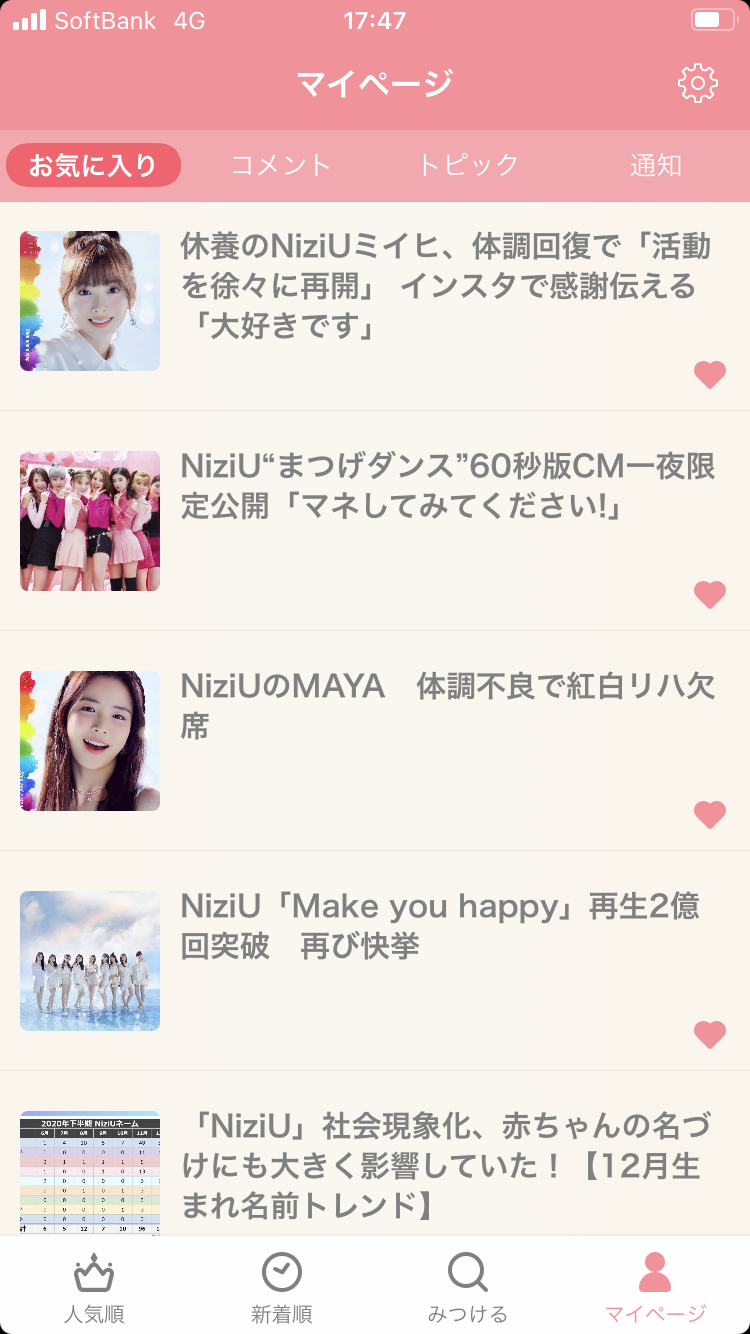This screenshot has width=750, height=1334.
Task: Open the みつける search tab
Action: click(x=468, y=1288)
